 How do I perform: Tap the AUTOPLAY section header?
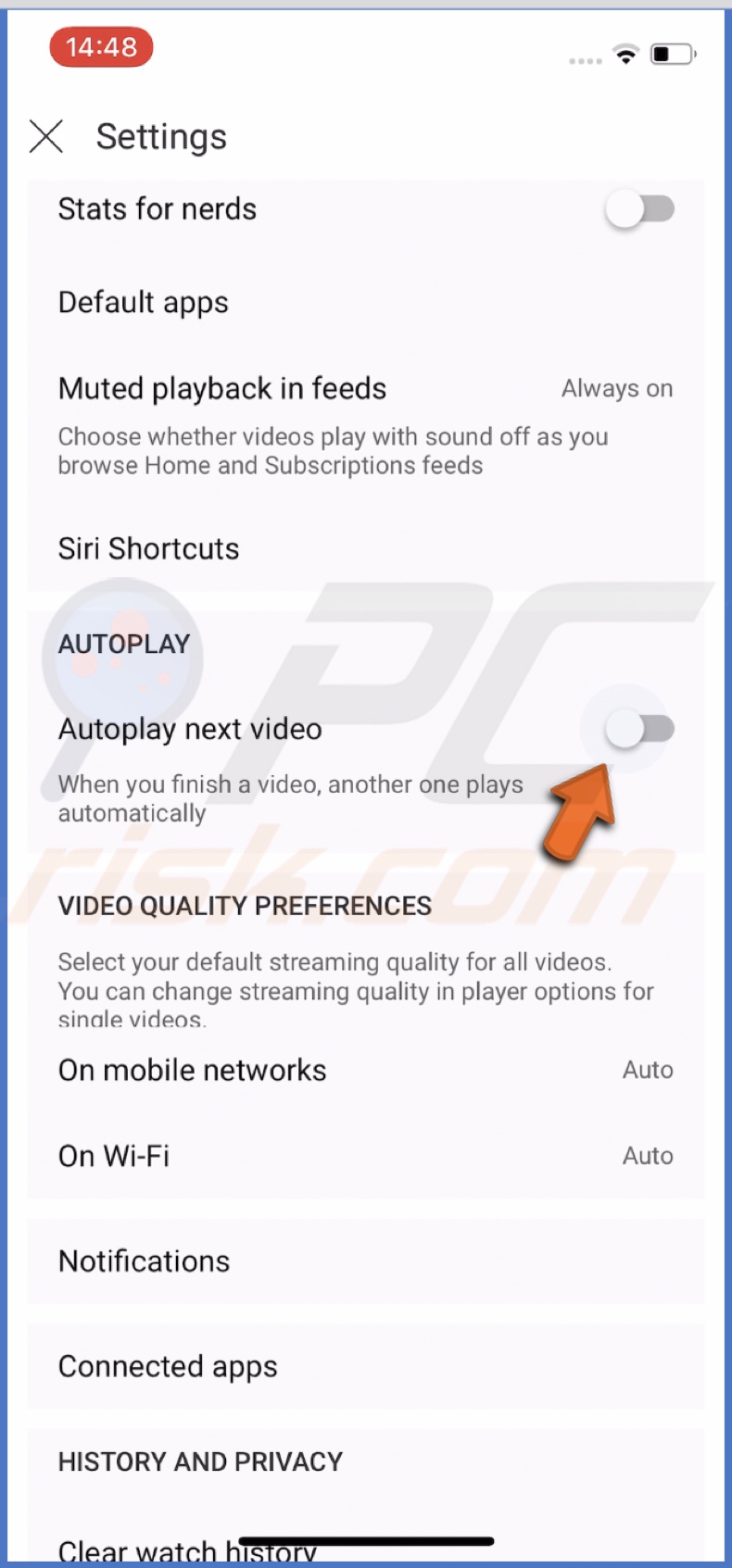(123, 644)
